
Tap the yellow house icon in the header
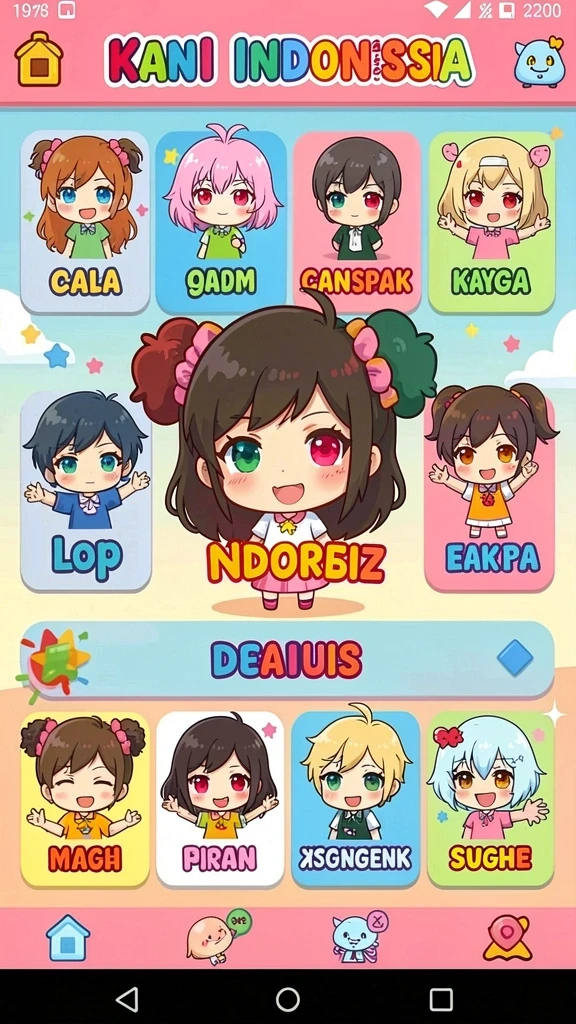pyautogui.click(x=39, y=61)
